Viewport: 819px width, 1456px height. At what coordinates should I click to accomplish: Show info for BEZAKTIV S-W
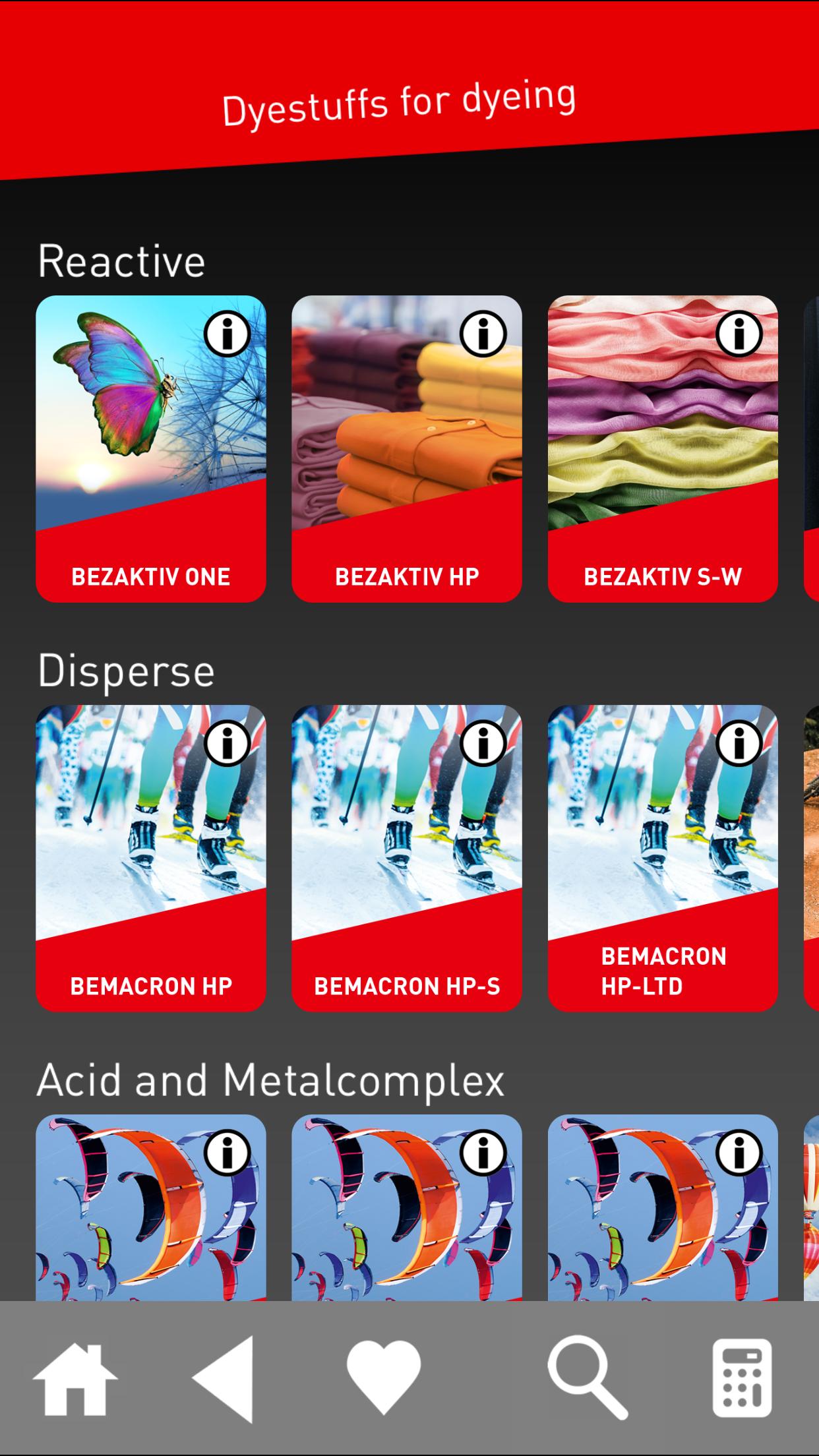click(x=739, y=334)
